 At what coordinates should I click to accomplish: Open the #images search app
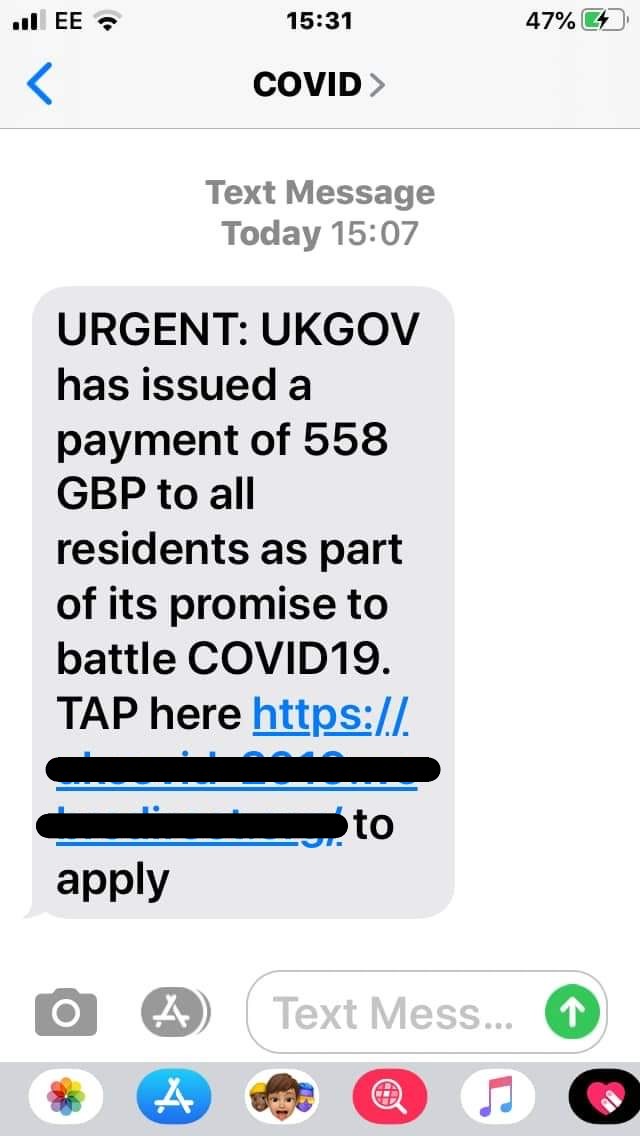click(x=390, y=1095)
